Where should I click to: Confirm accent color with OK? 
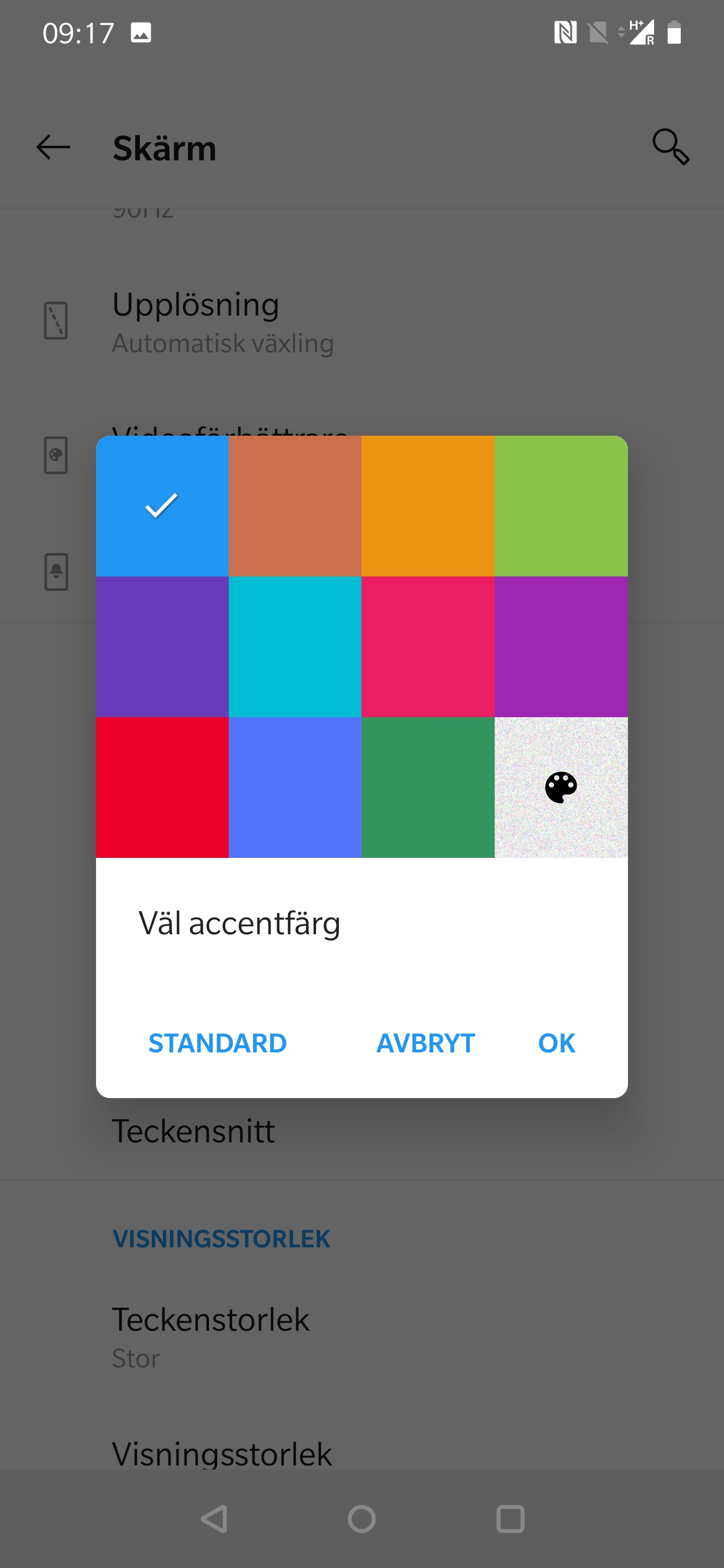tap(557, 1043)
